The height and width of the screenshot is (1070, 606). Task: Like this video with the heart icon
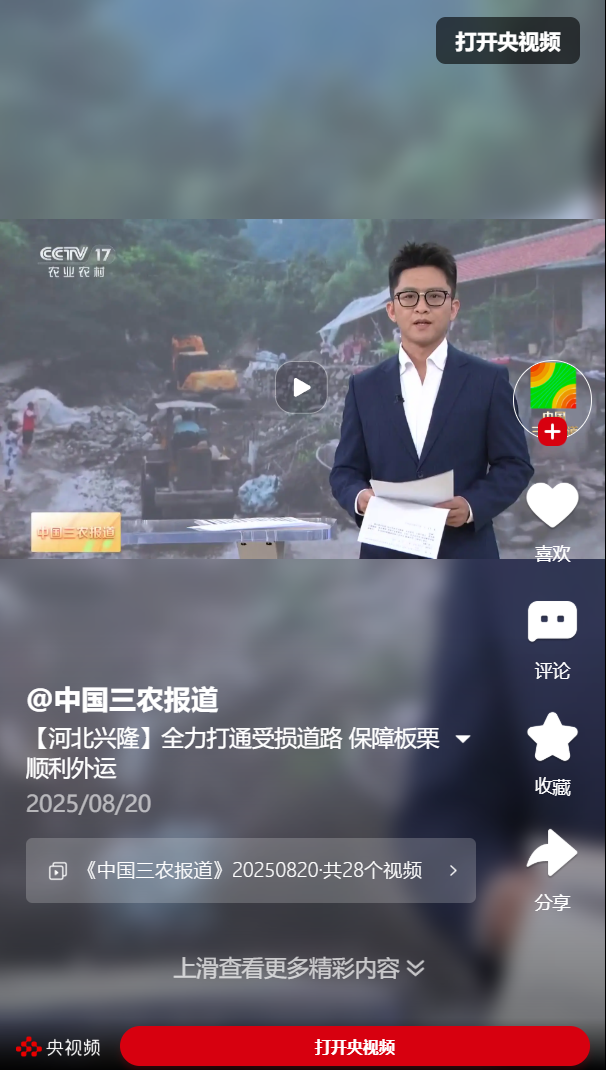coord(552,505)
